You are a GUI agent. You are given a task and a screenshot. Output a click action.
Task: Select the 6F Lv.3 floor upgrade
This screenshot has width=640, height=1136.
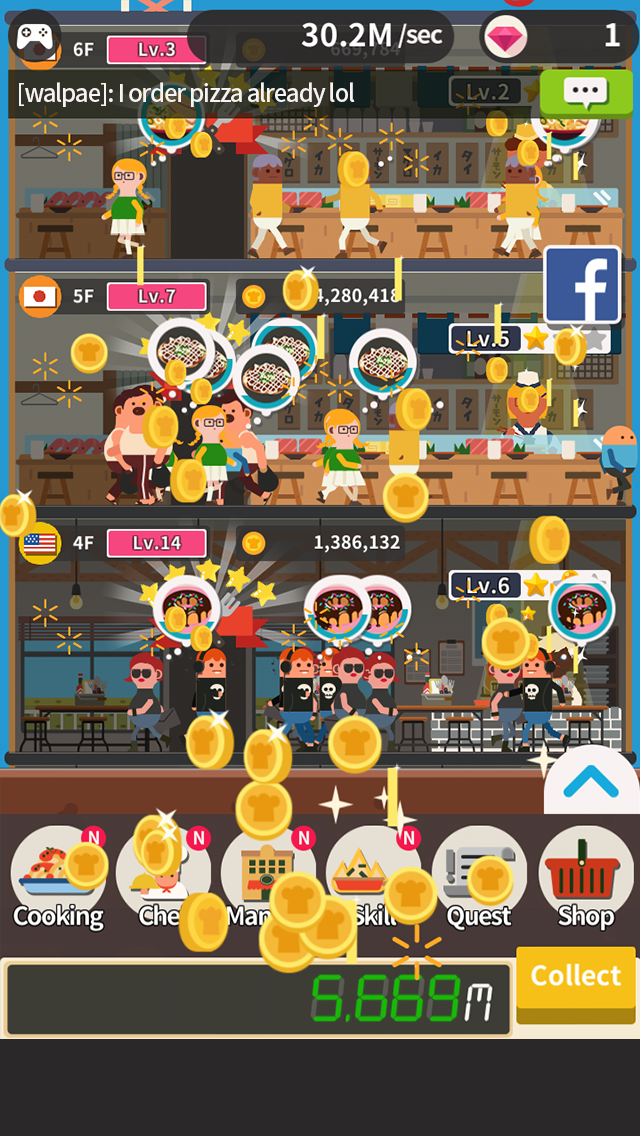click(157, 50)
